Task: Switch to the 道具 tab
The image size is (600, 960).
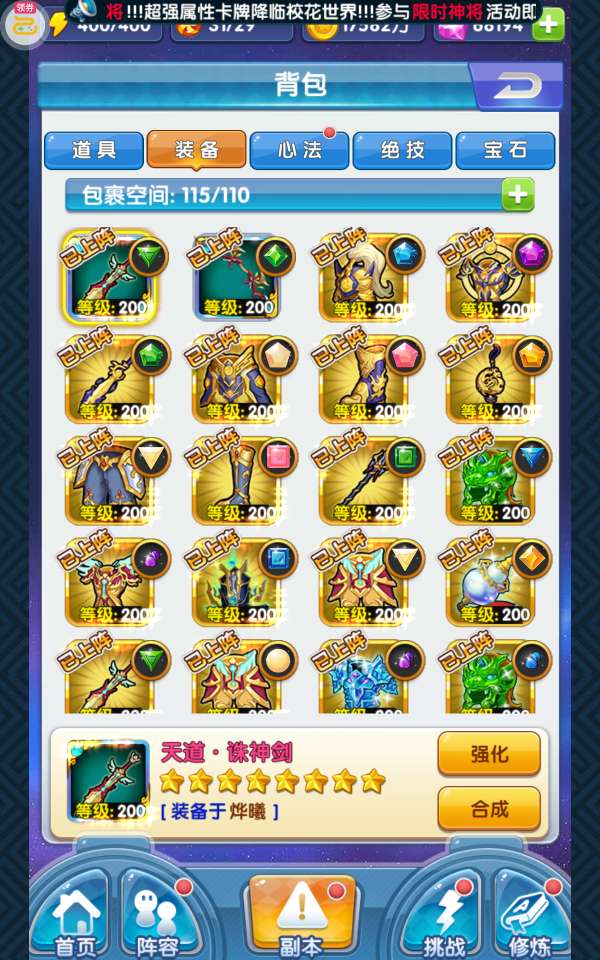Action: [94, 150]
